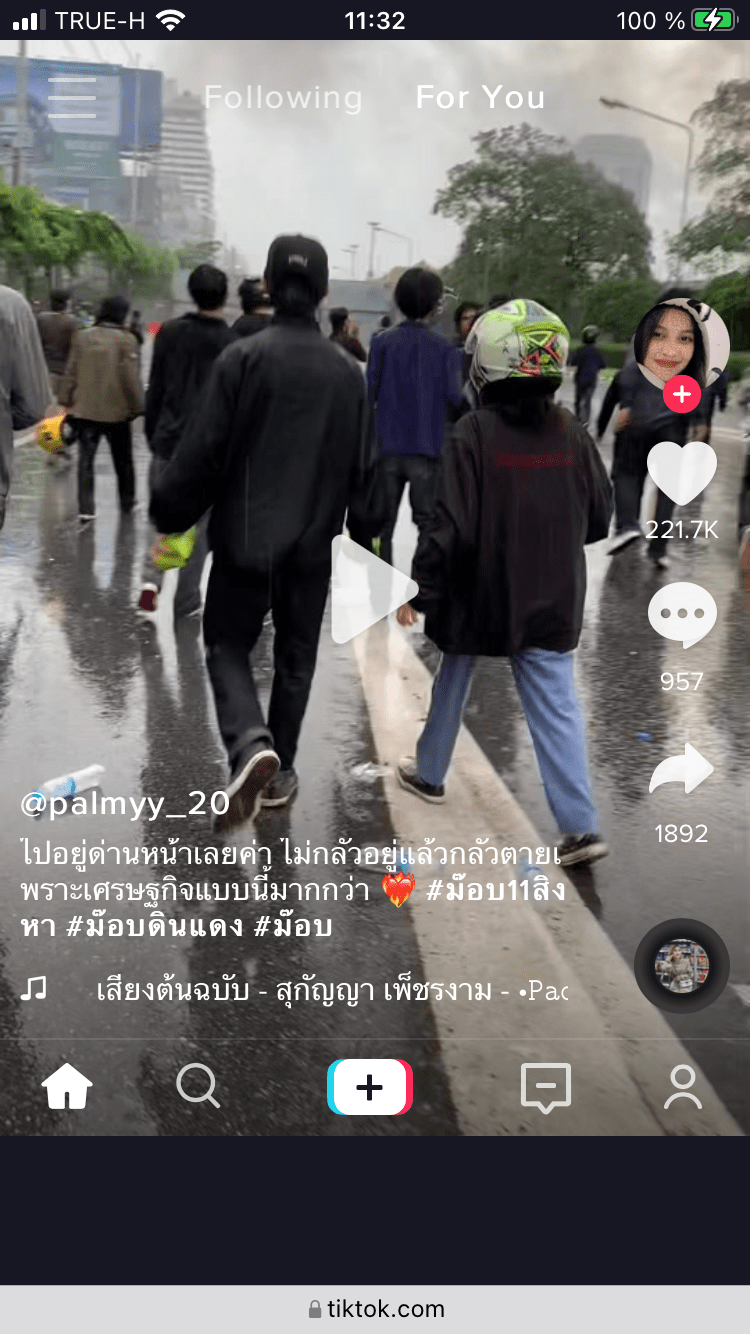The image size is (750, 1334).
Task: Like this video with the heart
Action: pyautogui.click(x=682, y=474)
